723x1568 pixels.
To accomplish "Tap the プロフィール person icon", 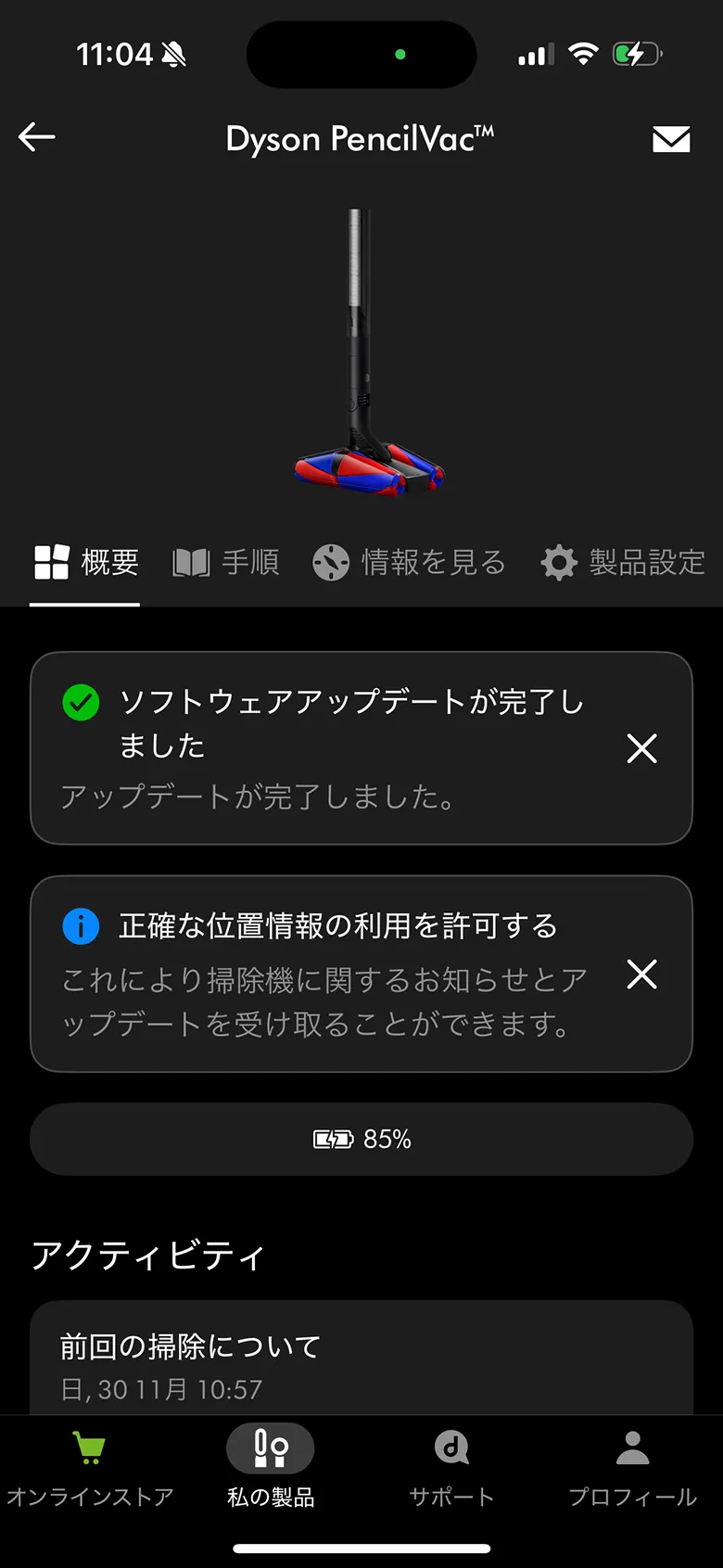I will click(x=631, y=1447).
